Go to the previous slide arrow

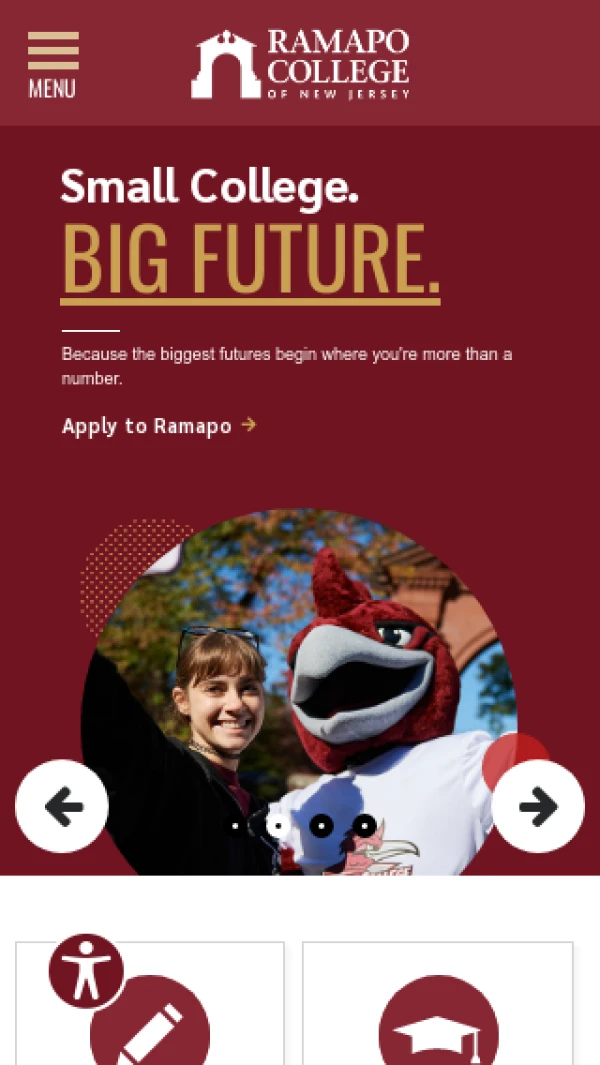[x=62, y=806]
